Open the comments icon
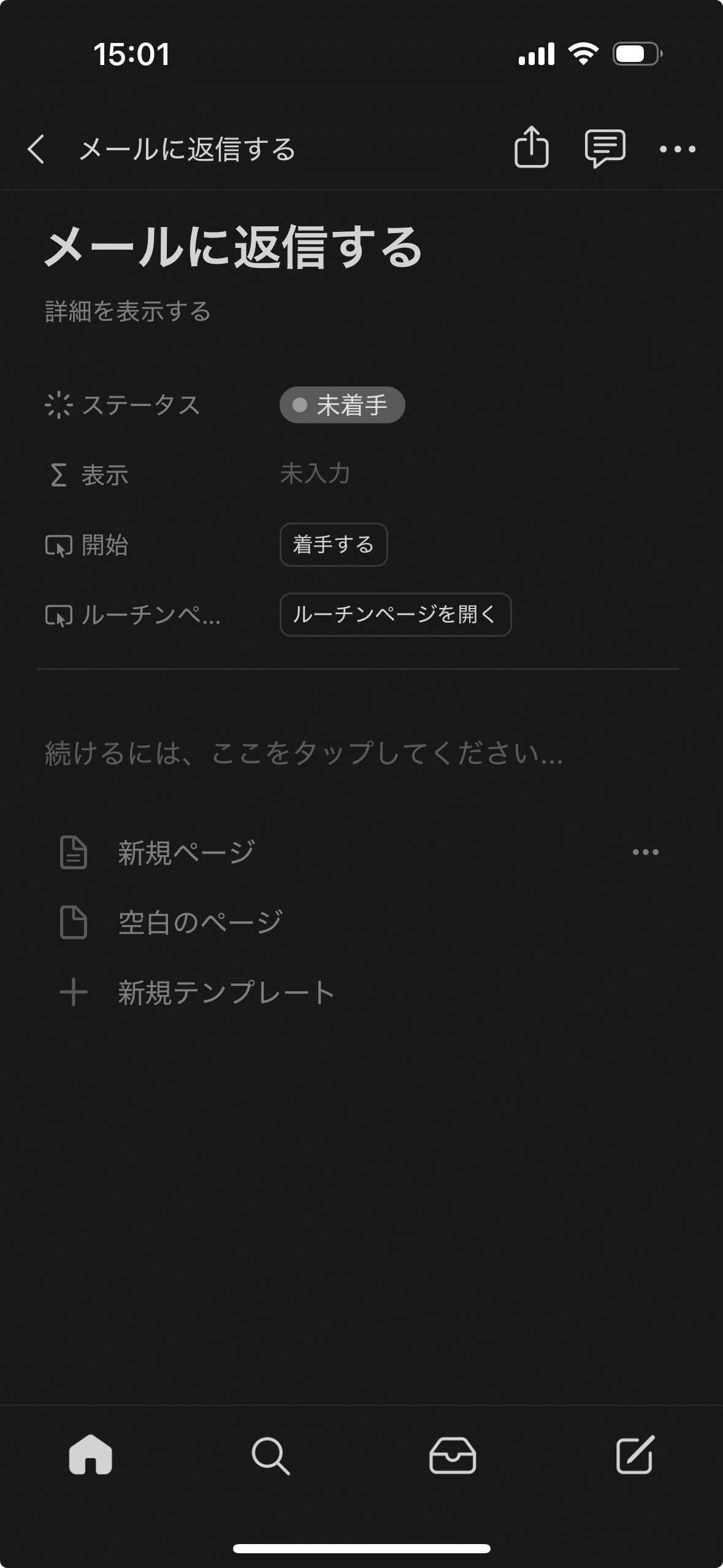This screenshot has width=723, height=1568. (x=605, y=148)
